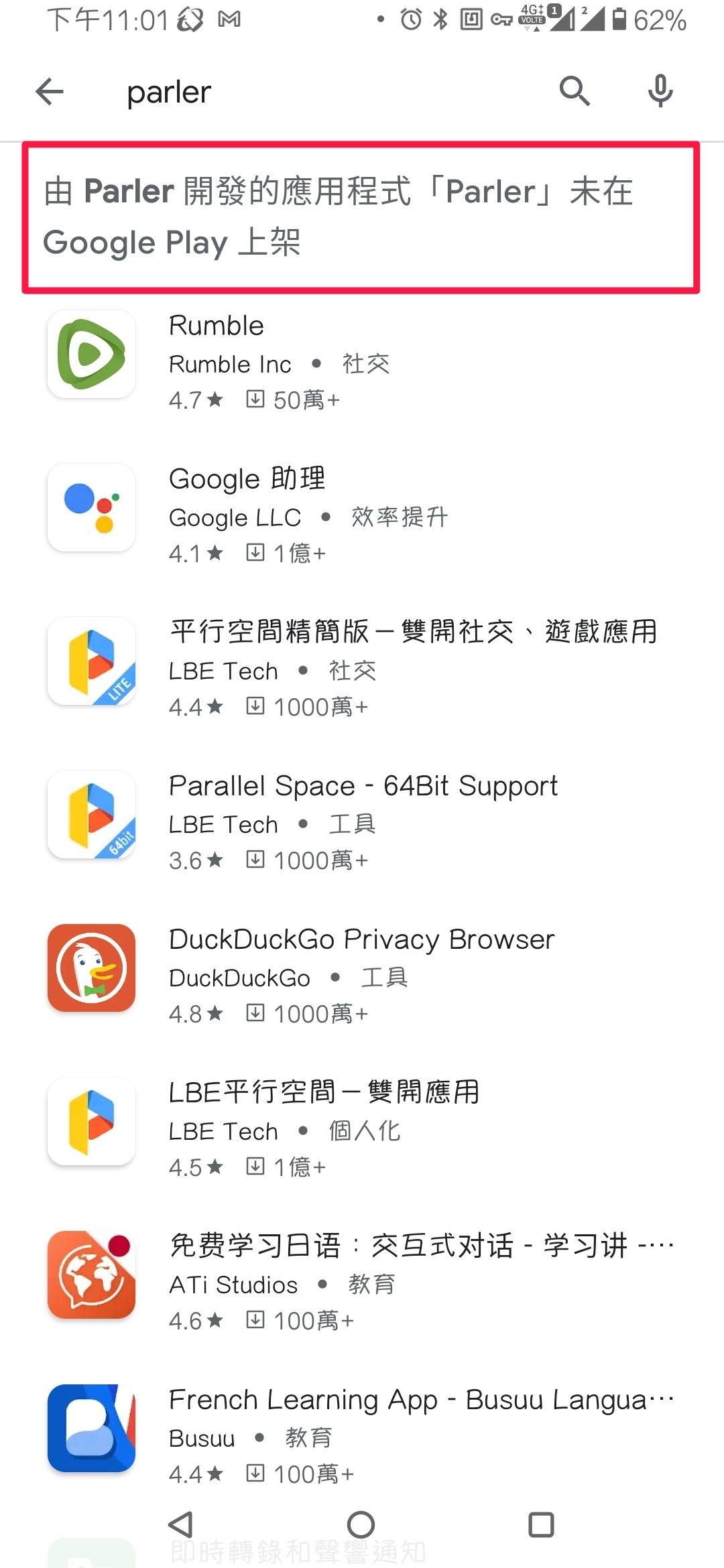Image resolution: width=724 pixels, height=1568 pixels.
Task: Tap the system home button
Action: [361, 1524]
